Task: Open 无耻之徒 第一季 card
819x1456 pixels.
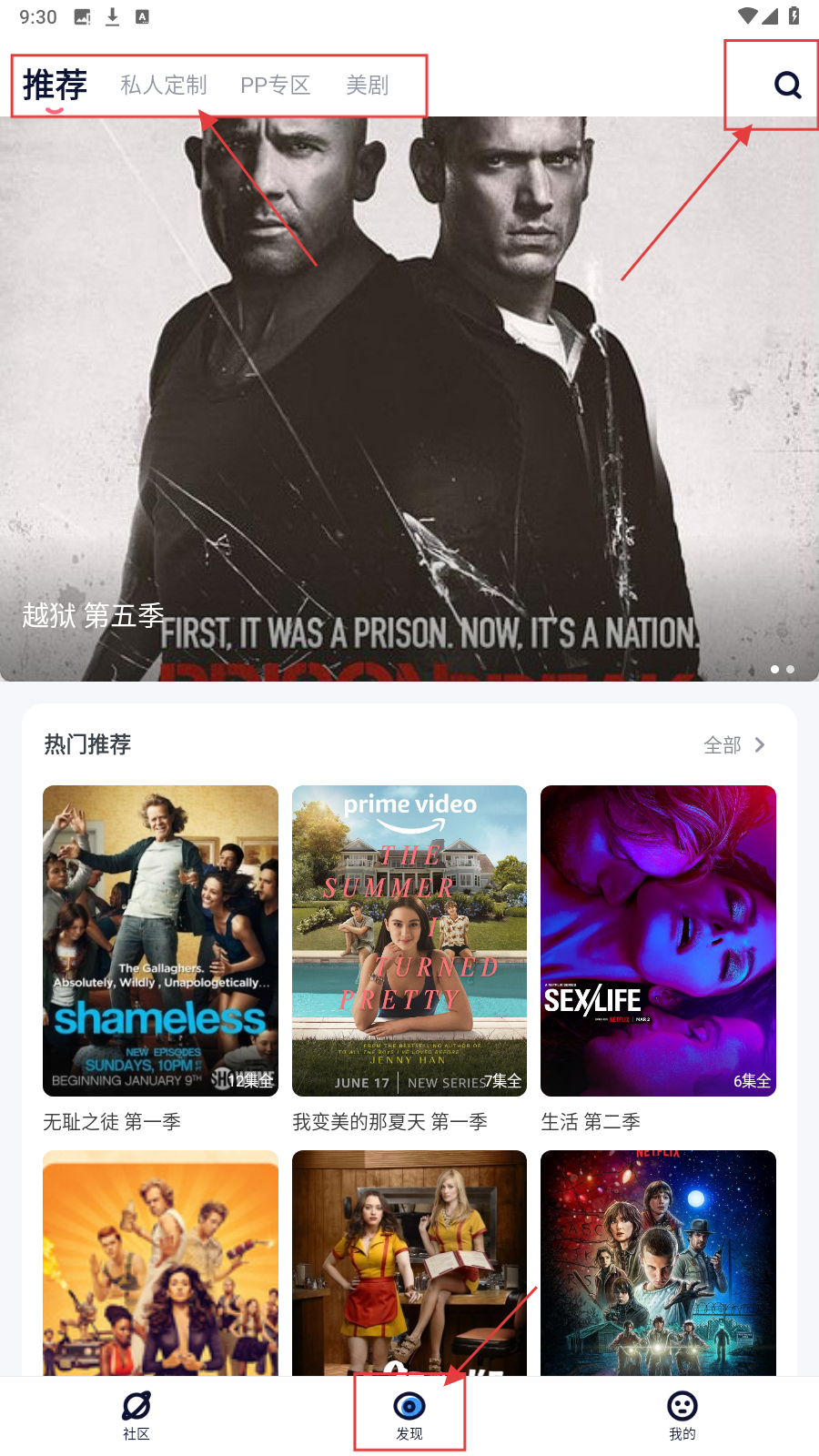Action: tap(160, 941)
